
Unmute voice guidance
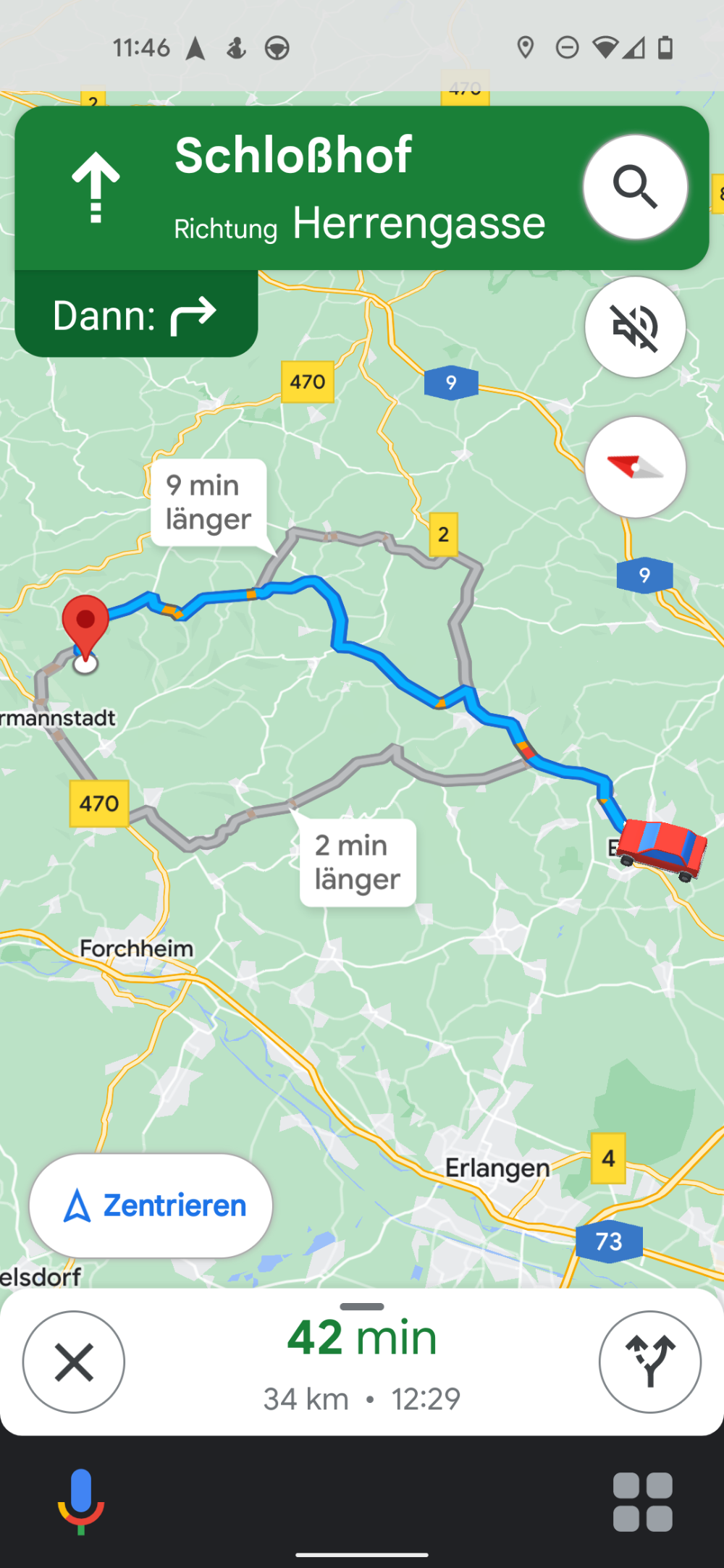[x=635, y=327]
